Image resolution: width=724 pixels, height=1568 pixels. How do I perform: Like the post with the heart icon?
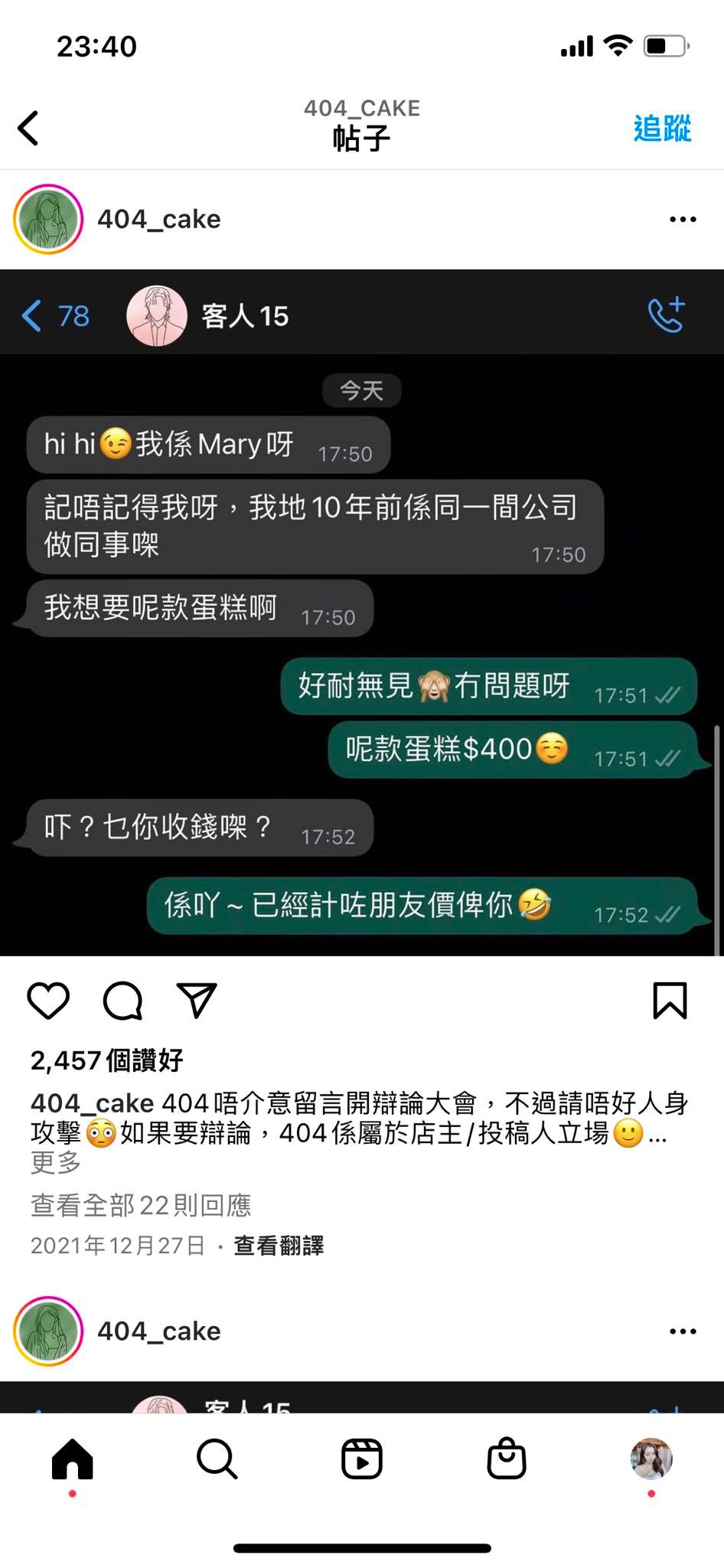pos(48,1000)
